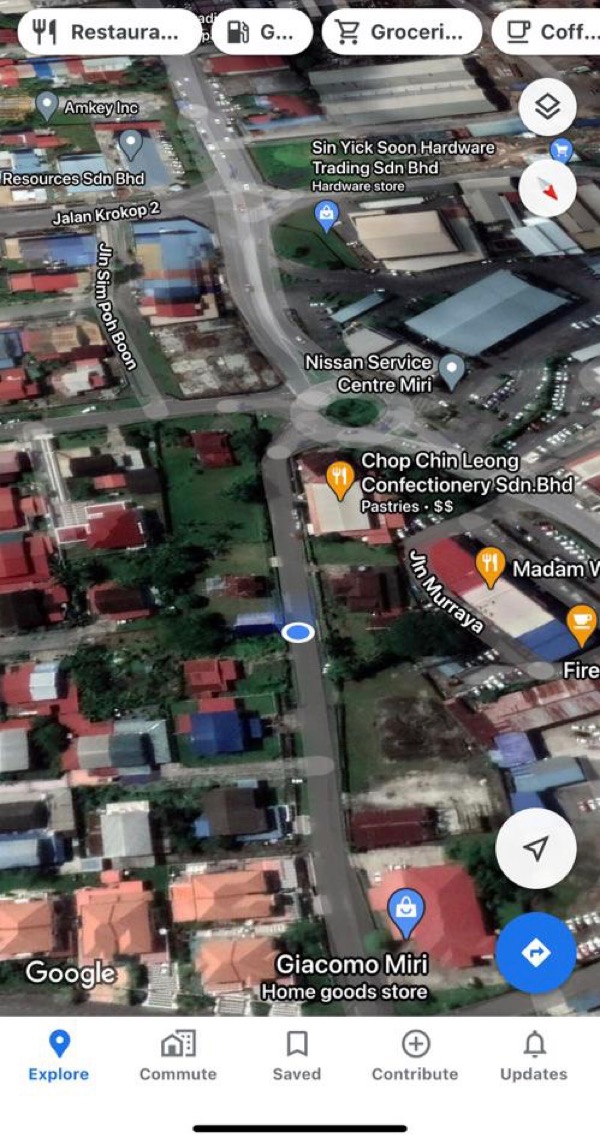Select the Restaurants filter chip
This screenshot has width=600, height=1144.
coord(109,32)
